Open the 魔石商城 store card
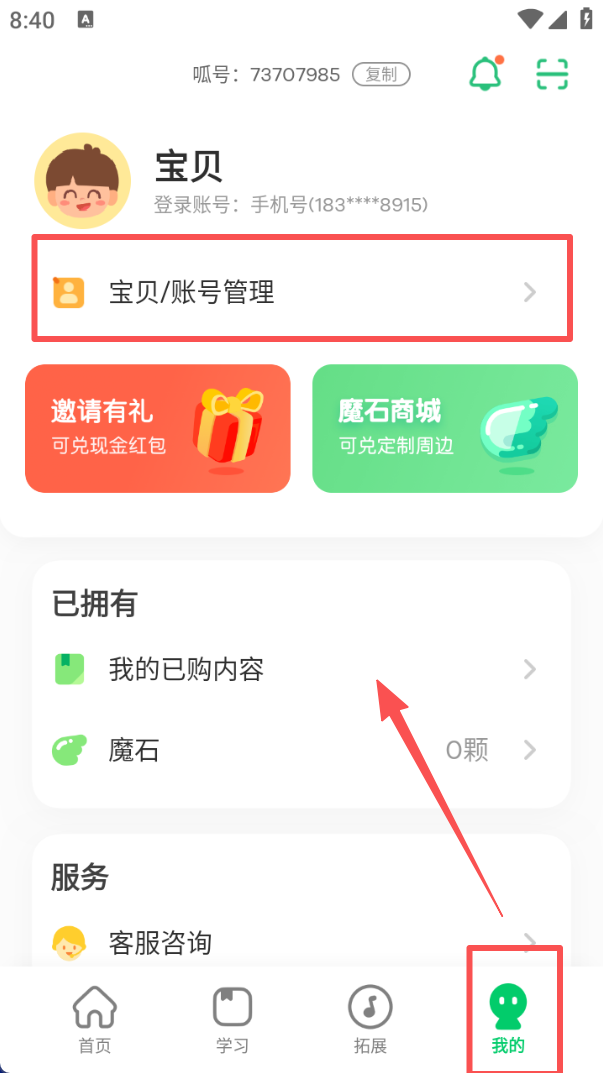603x1073 pixels. click(x=445, y=428)
